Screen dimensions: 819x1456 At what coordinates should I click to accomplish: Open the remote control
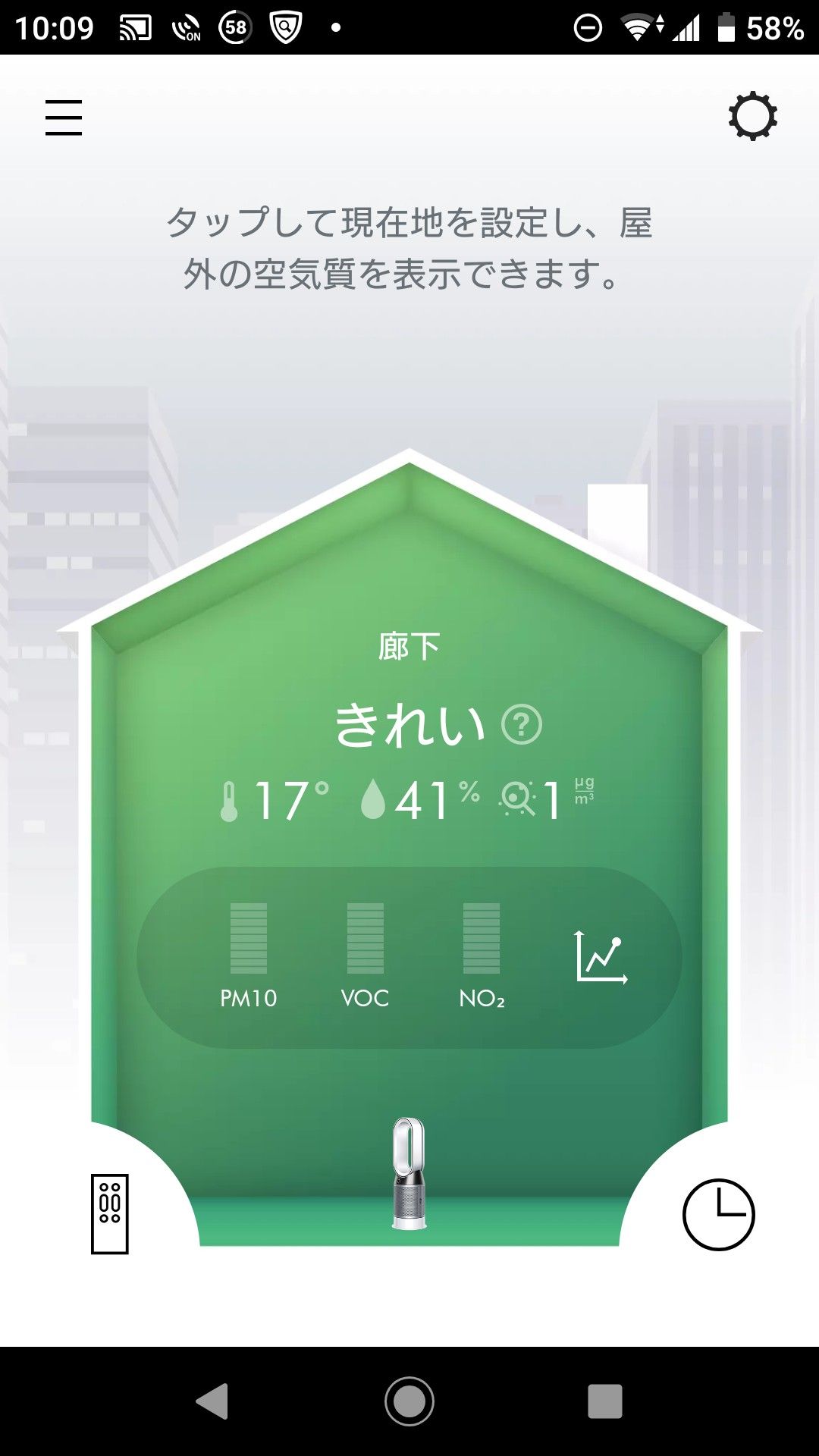110,1214
